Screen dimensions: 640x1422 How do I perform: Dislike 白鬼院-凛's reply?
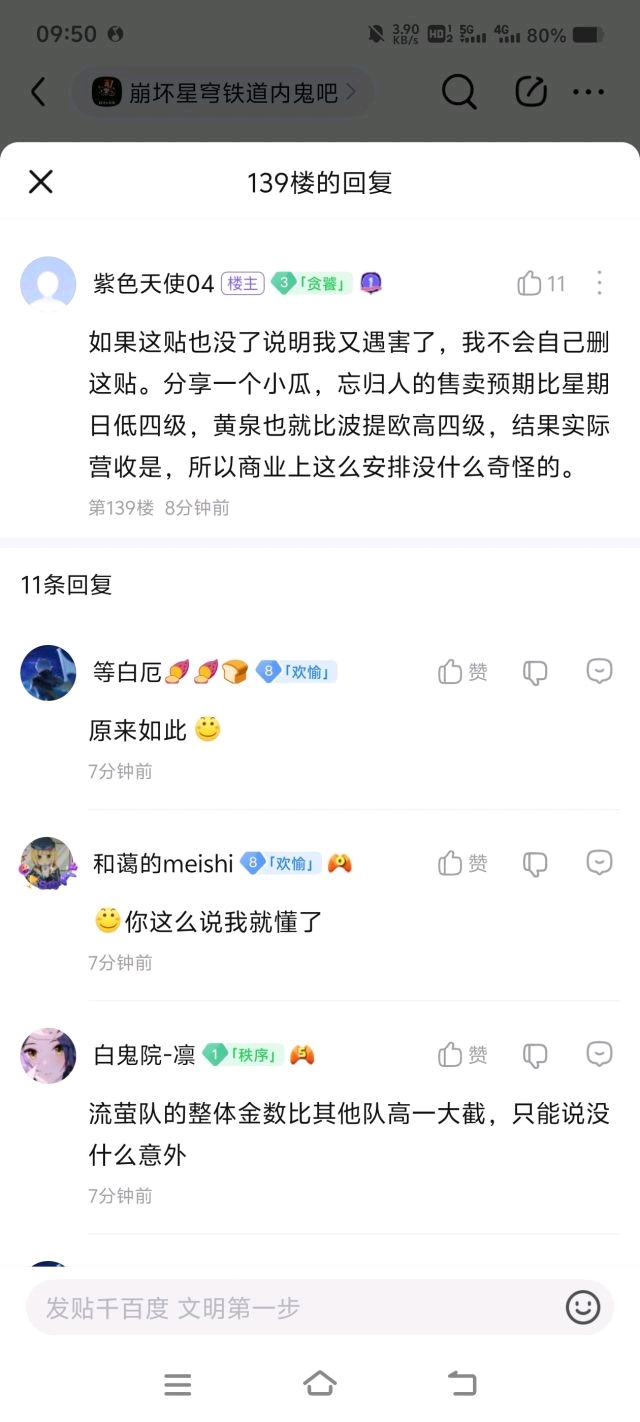535,1054
